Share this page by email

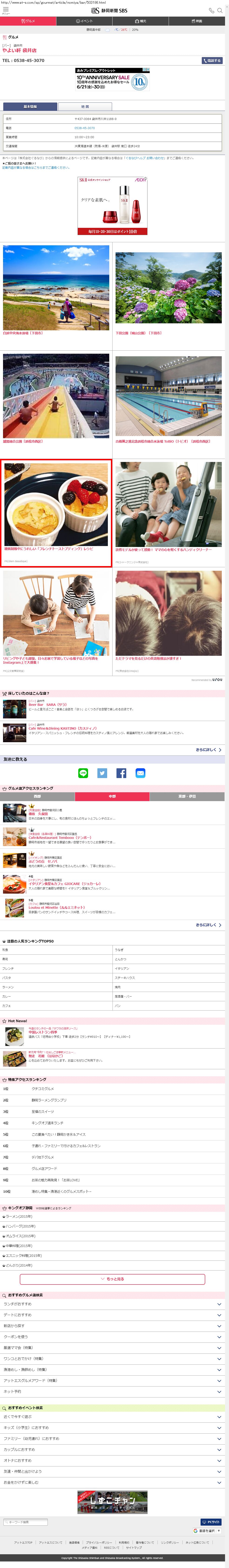tap(140, 773)
